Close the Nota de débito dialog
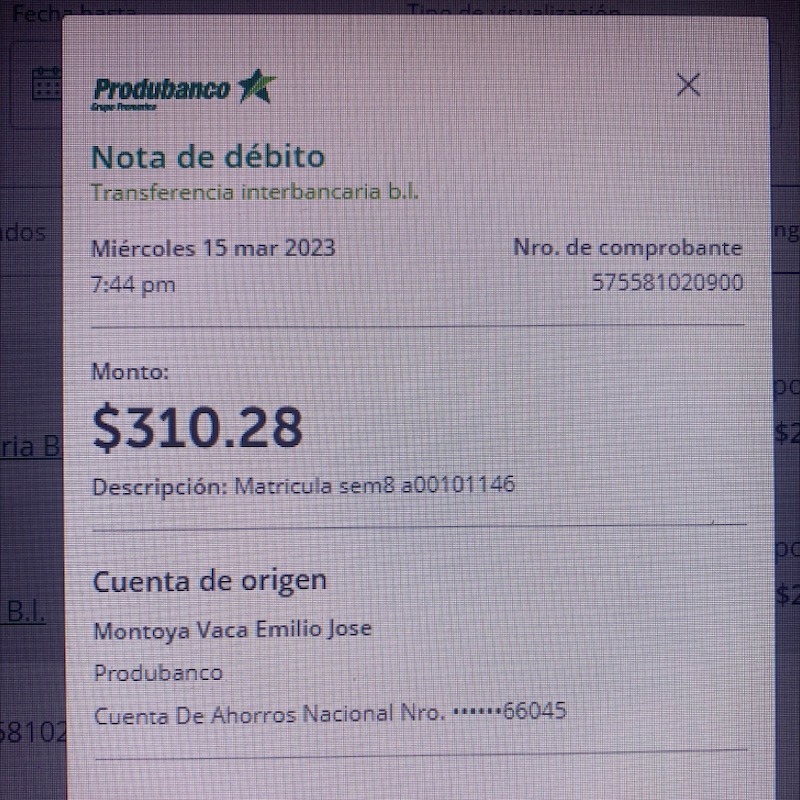 pyautogui.click(x=688, y=85)
